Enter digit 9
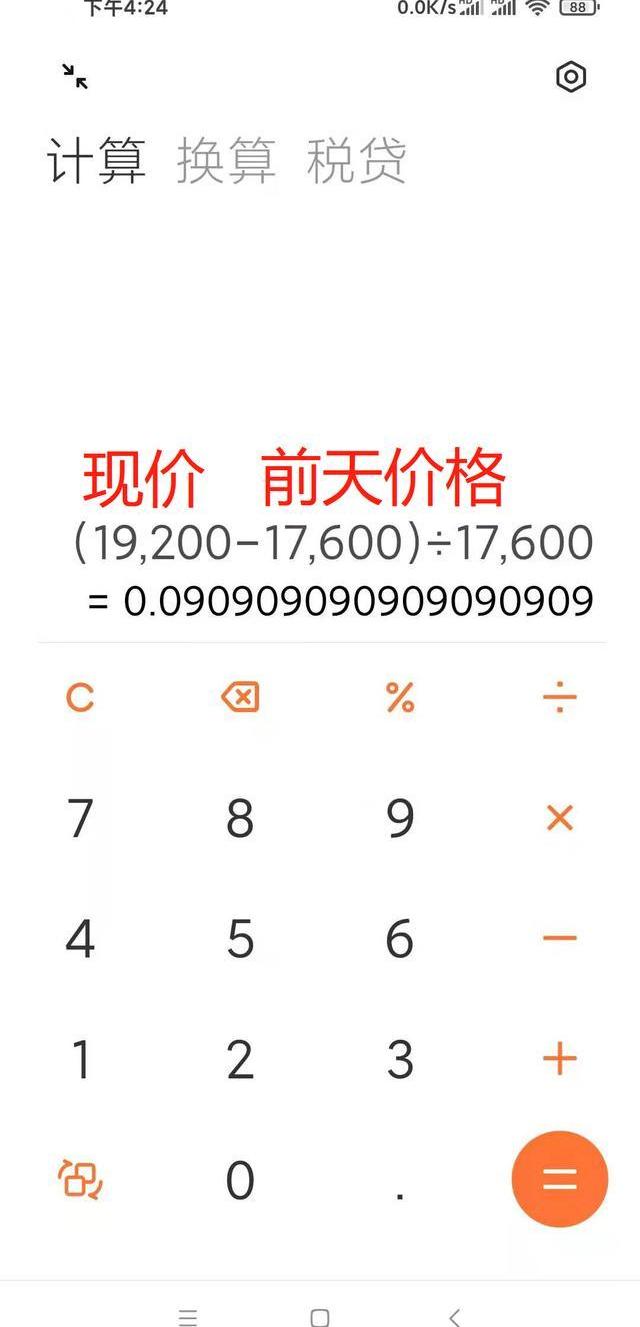The width and height of the screenshot is (640, 1327). pyautogui.click(x=400, y=818)
